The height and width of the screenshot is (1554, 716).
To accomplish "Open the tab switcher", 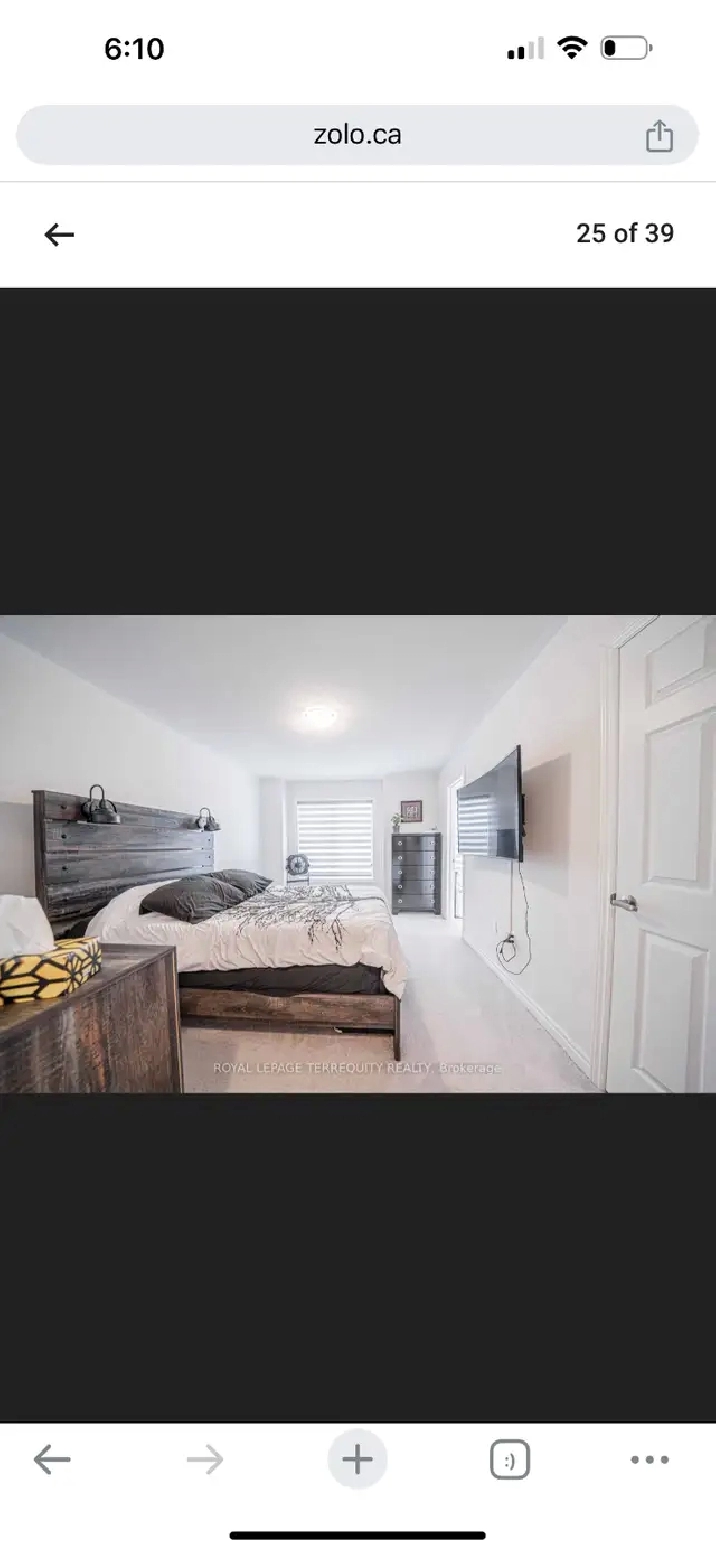I will pyautogui.click(x=510, y=1460).
